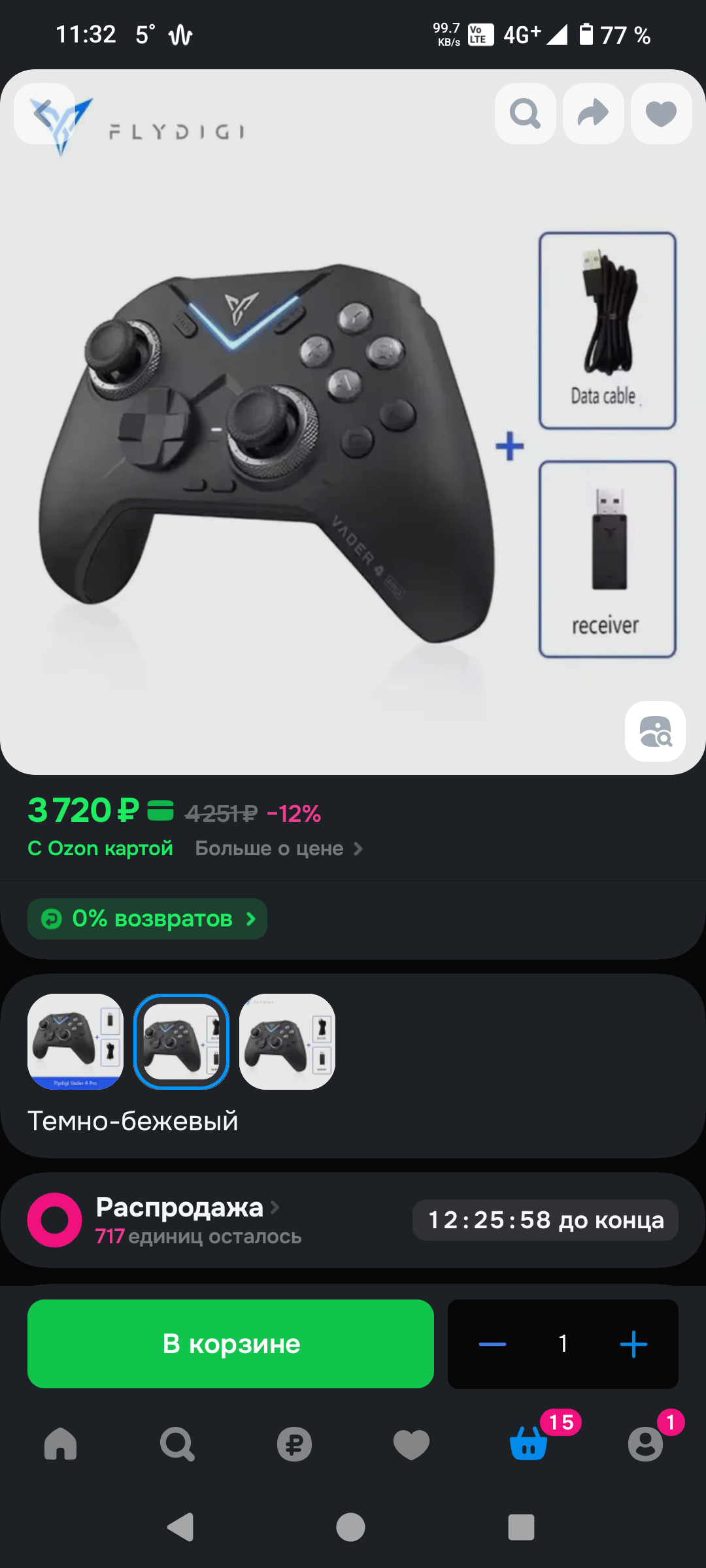The image size is (706, 1568).
Task: Tap the green 'В корзине' button
Action: 231,1344
